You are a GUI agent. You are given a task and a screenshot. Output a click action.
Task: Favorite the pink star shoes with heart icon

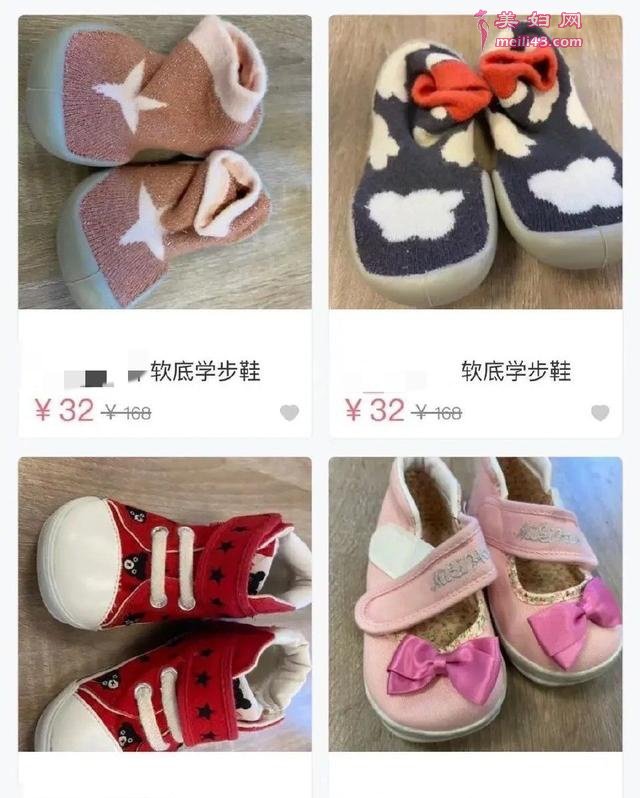[289, 412]
